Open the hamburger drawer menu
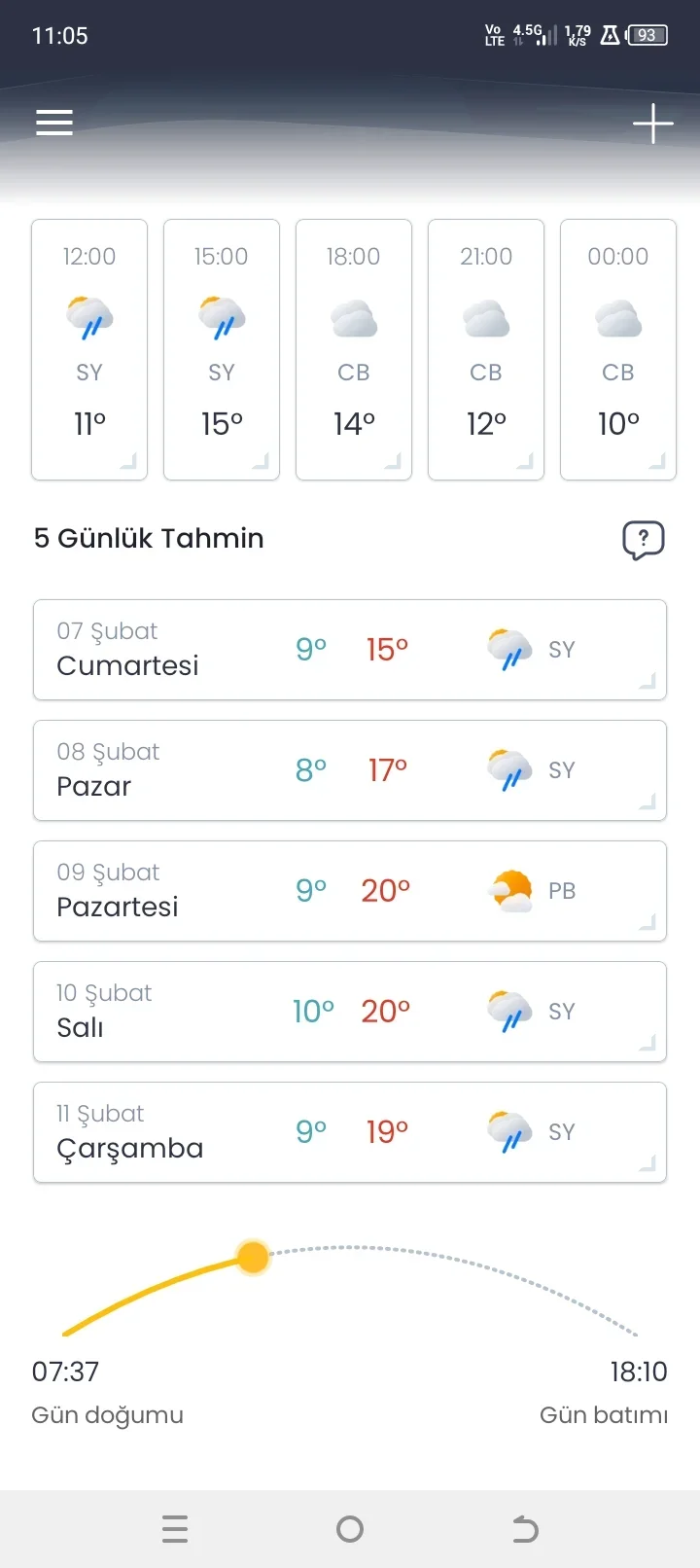Viewport: 700px width, 1568px height. [54, 123]
